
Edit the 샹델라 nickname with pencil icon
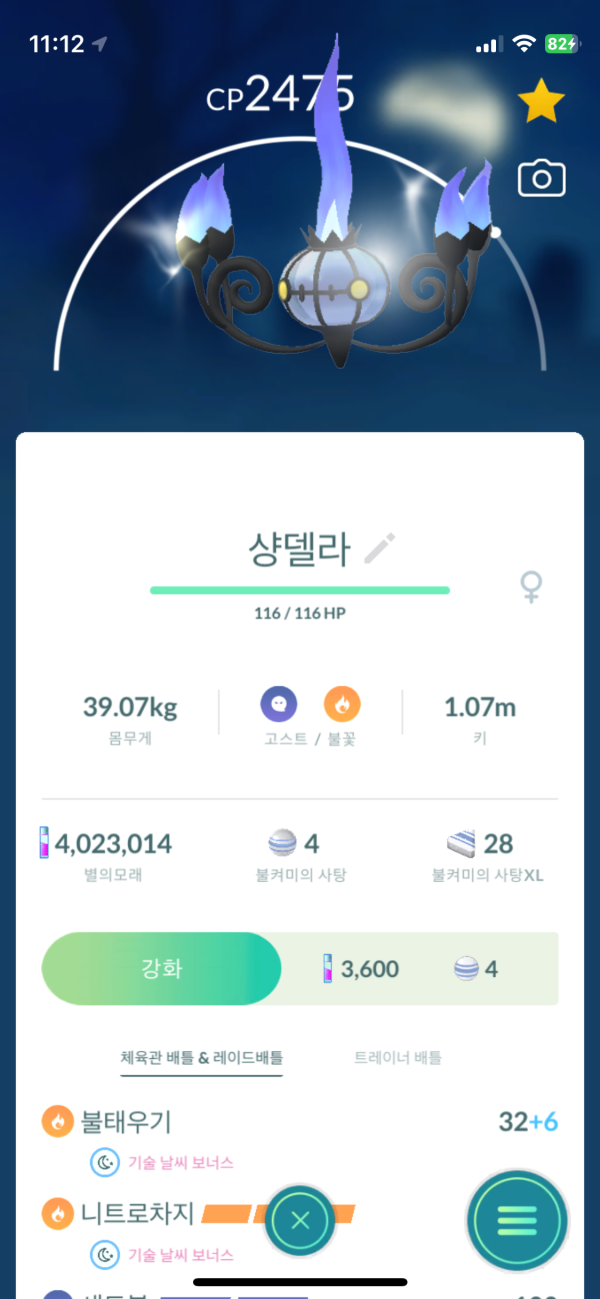(x=379, y=549)
